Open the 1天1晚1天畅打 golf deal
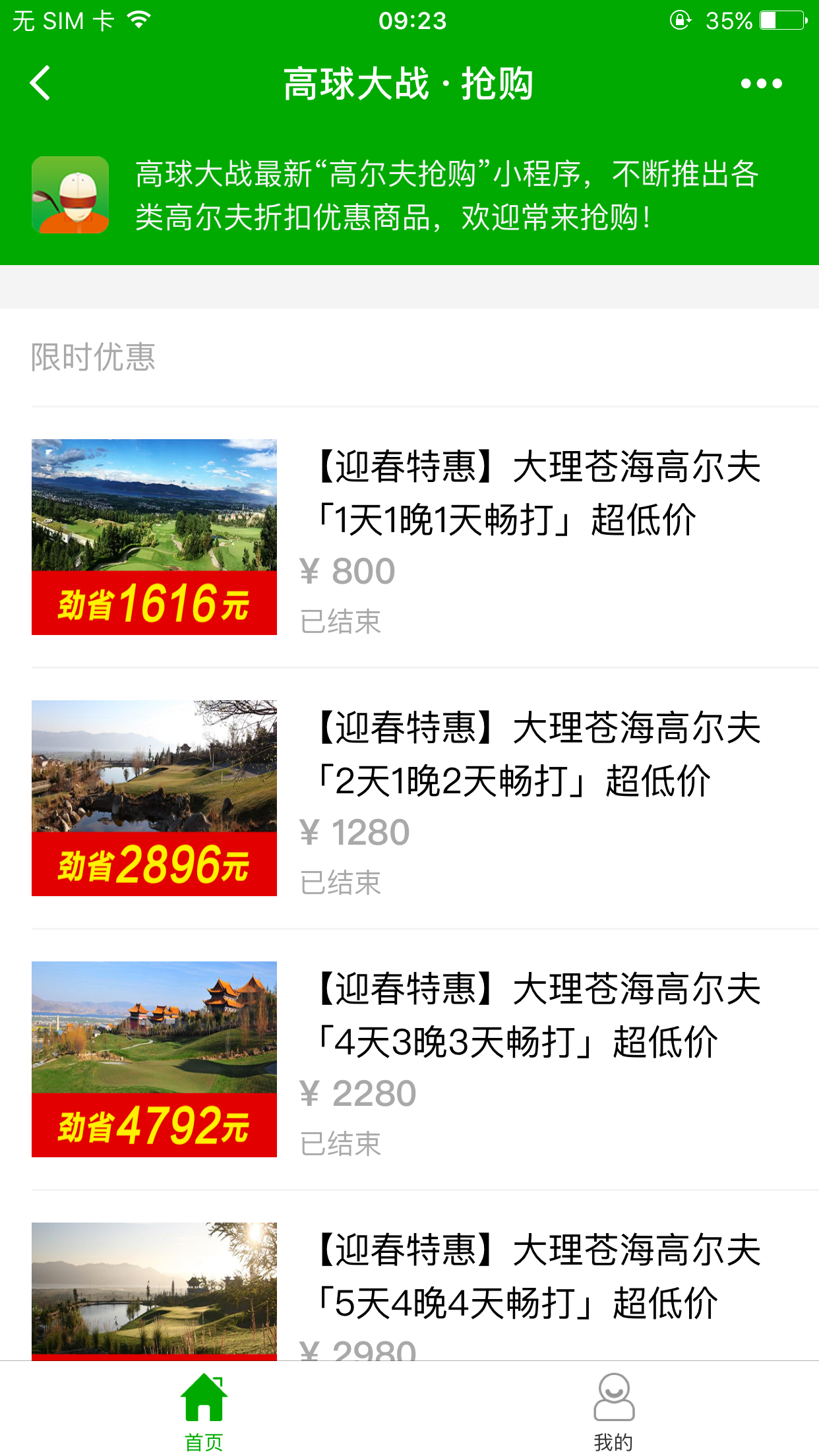The height and width of the screenshot is (1456, 819). (537, 493)
